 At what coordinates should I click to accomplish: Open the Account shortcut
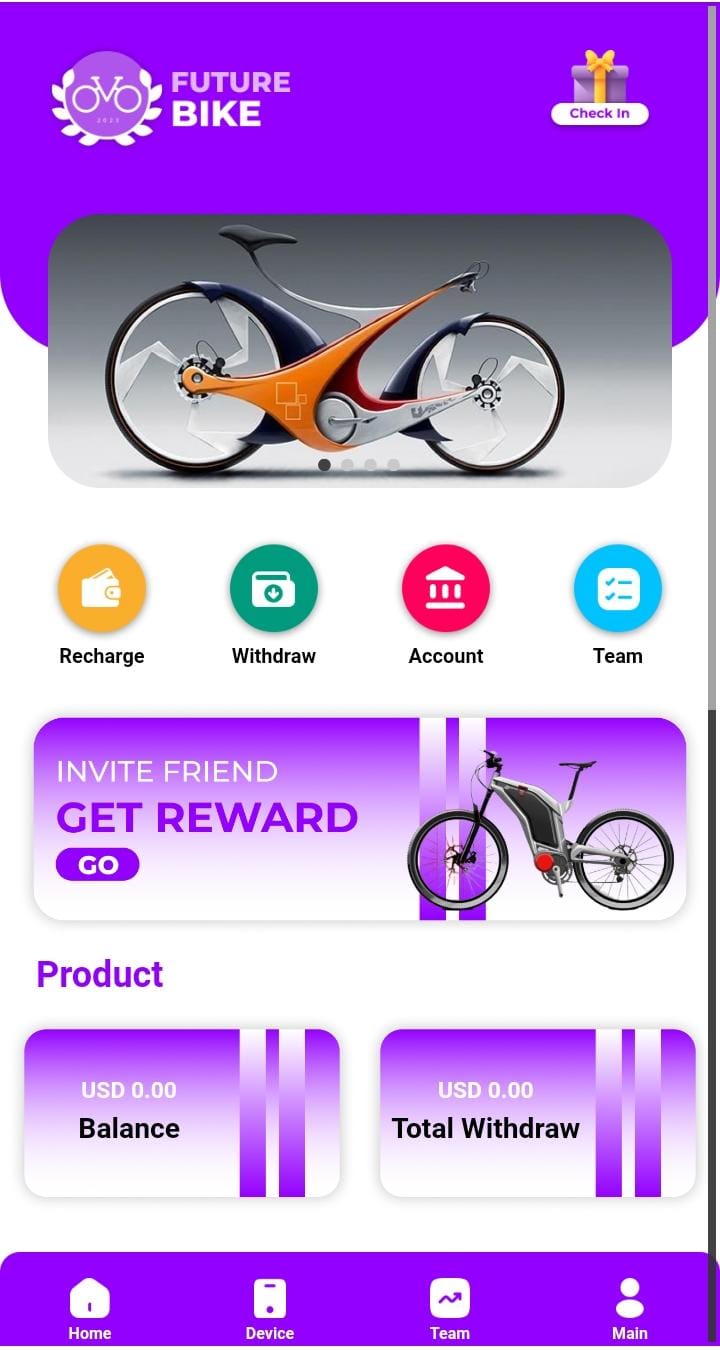pyautogui.click(x=446, y=589)
